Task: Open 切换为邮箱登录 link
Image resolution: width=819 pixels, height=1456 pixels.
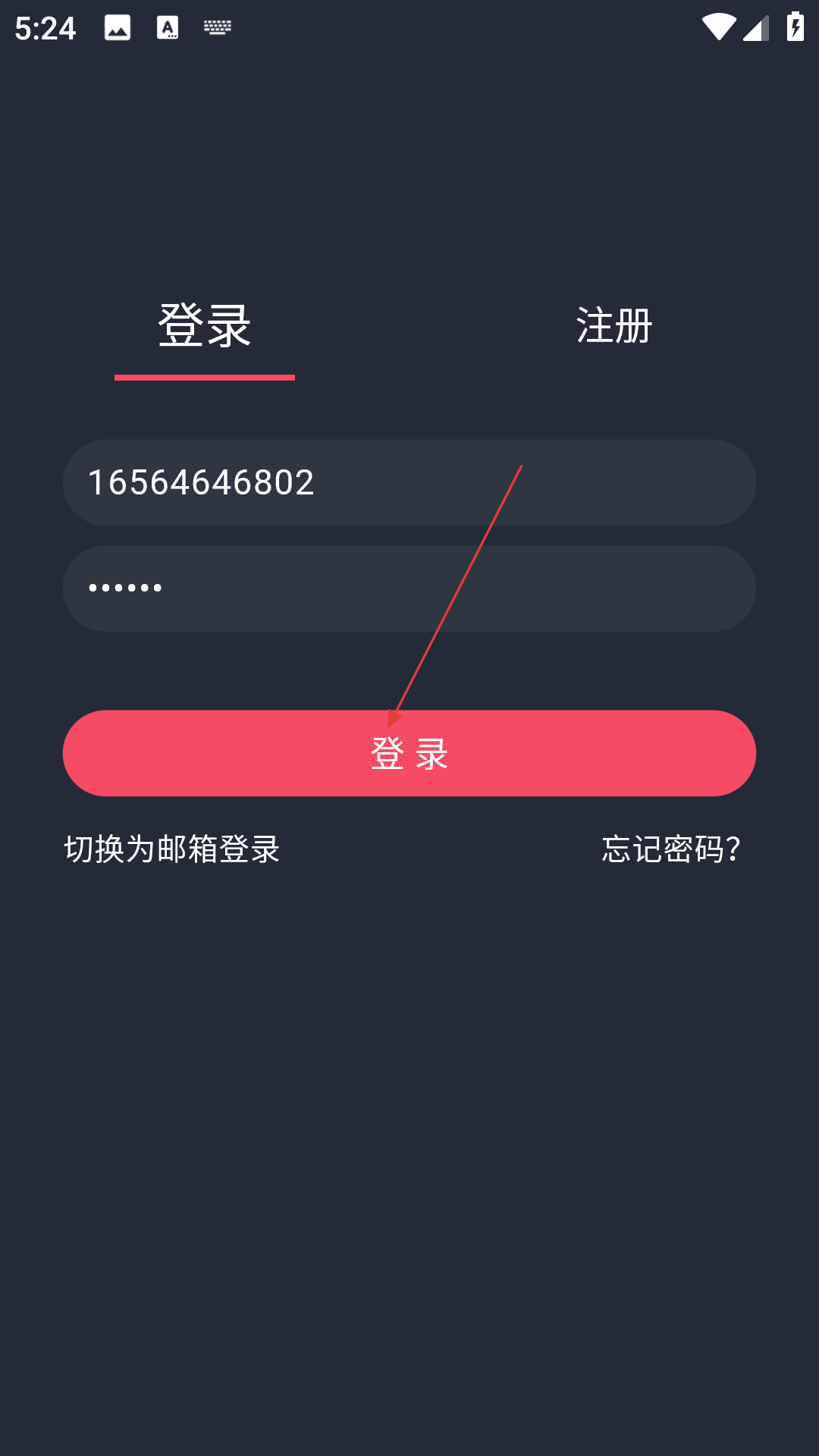Action: tap(172, 849)
